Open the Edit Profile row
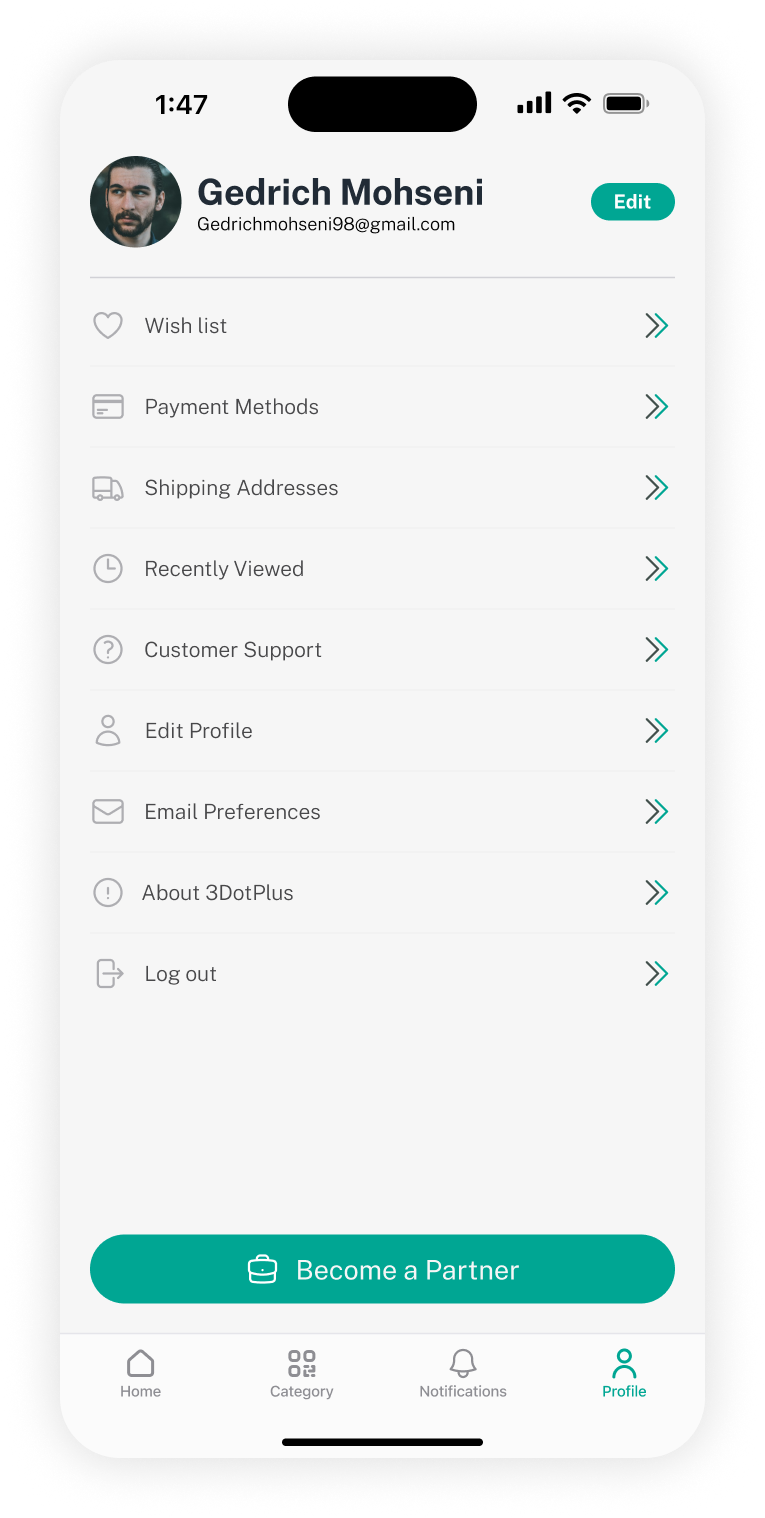Screen dimensions: 765x1518 [382, 731]
